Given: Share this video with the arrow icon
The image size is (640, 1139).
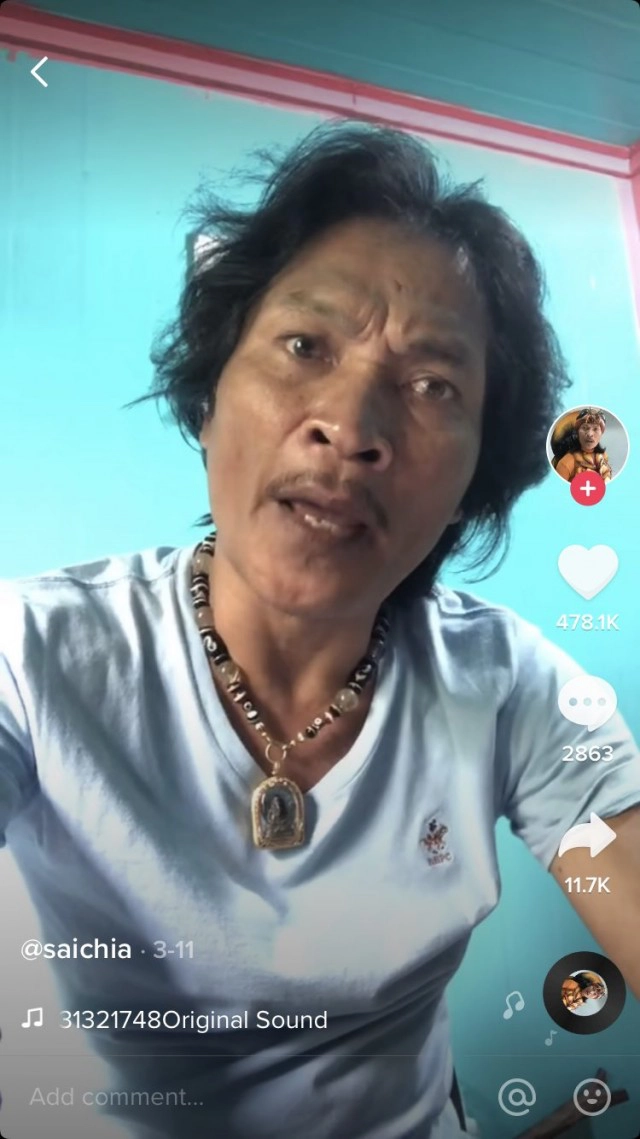Looking at the screenshot, I should (587, 837).
